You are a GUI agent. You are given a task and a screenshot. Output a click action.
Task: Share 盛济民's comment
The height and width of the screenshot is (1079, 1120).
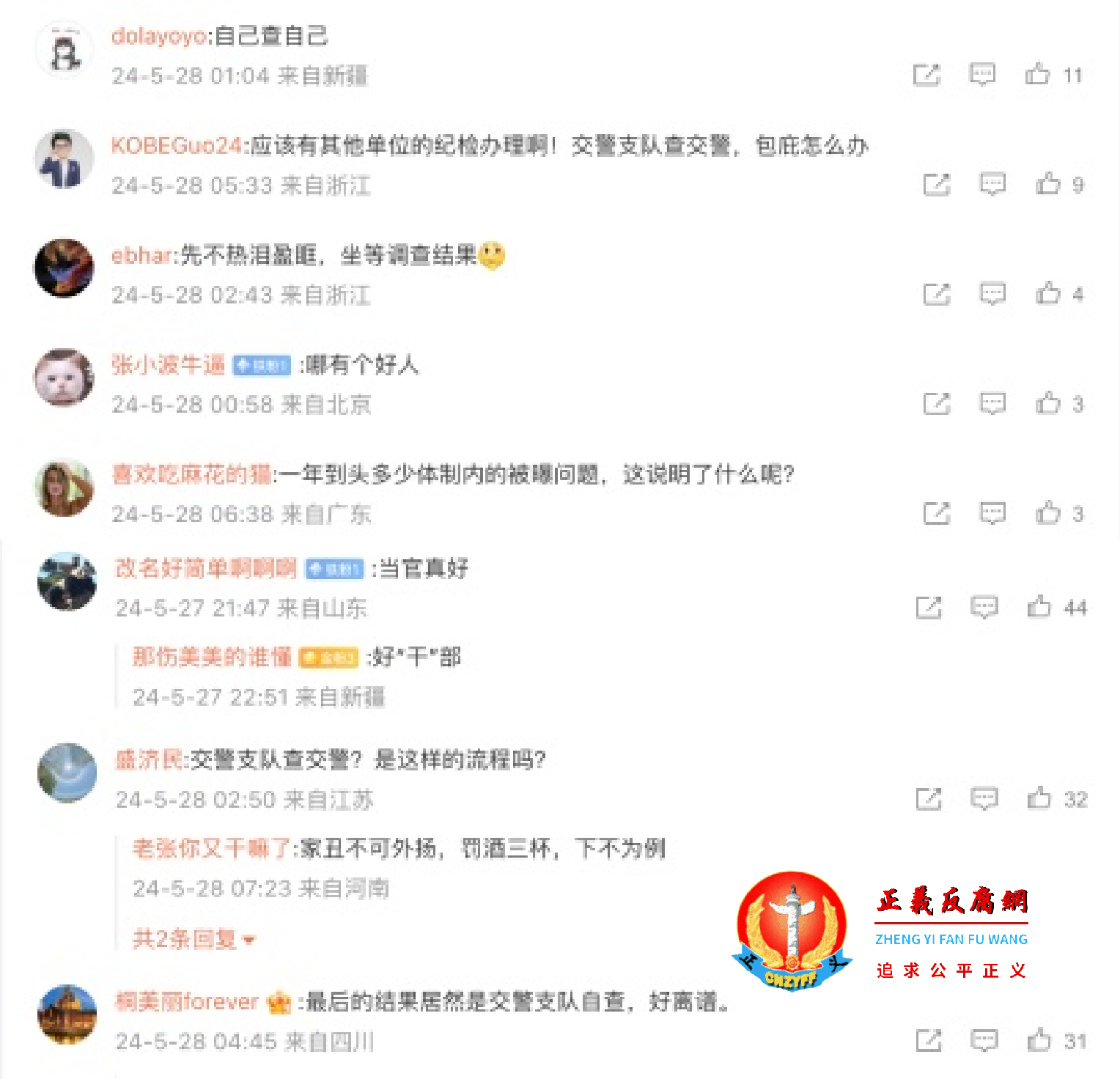click(x=928, y=798)
